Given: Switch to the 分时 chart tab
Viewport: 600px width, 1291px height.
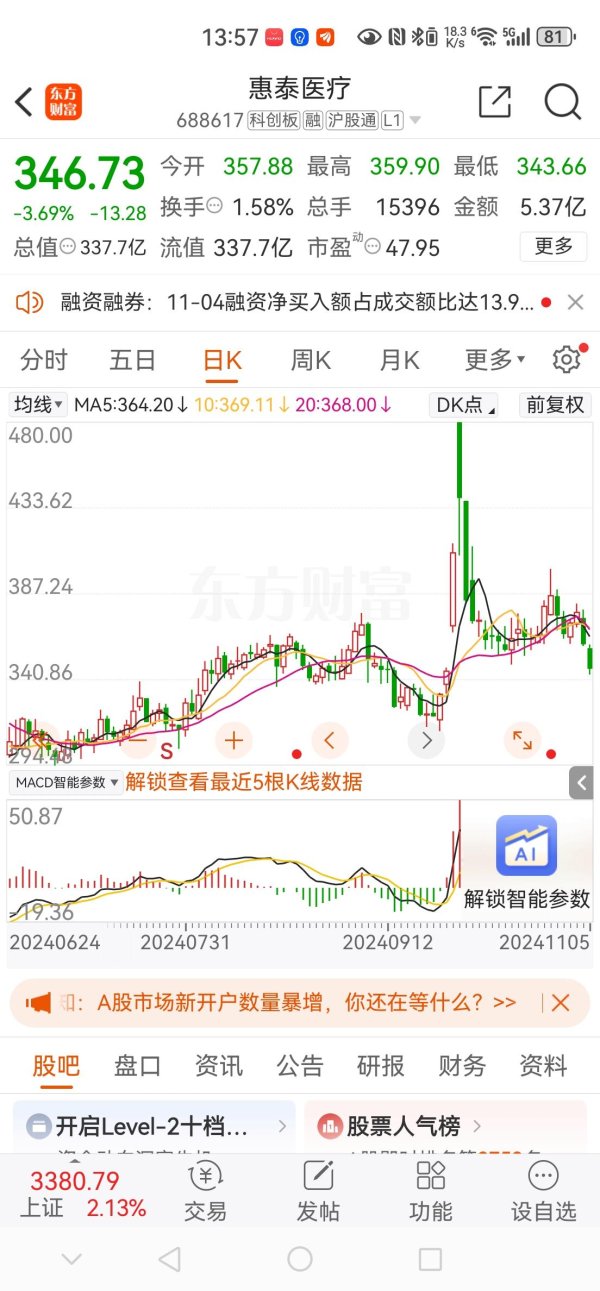Looking at the screenshot, I should tap(44, 360).
